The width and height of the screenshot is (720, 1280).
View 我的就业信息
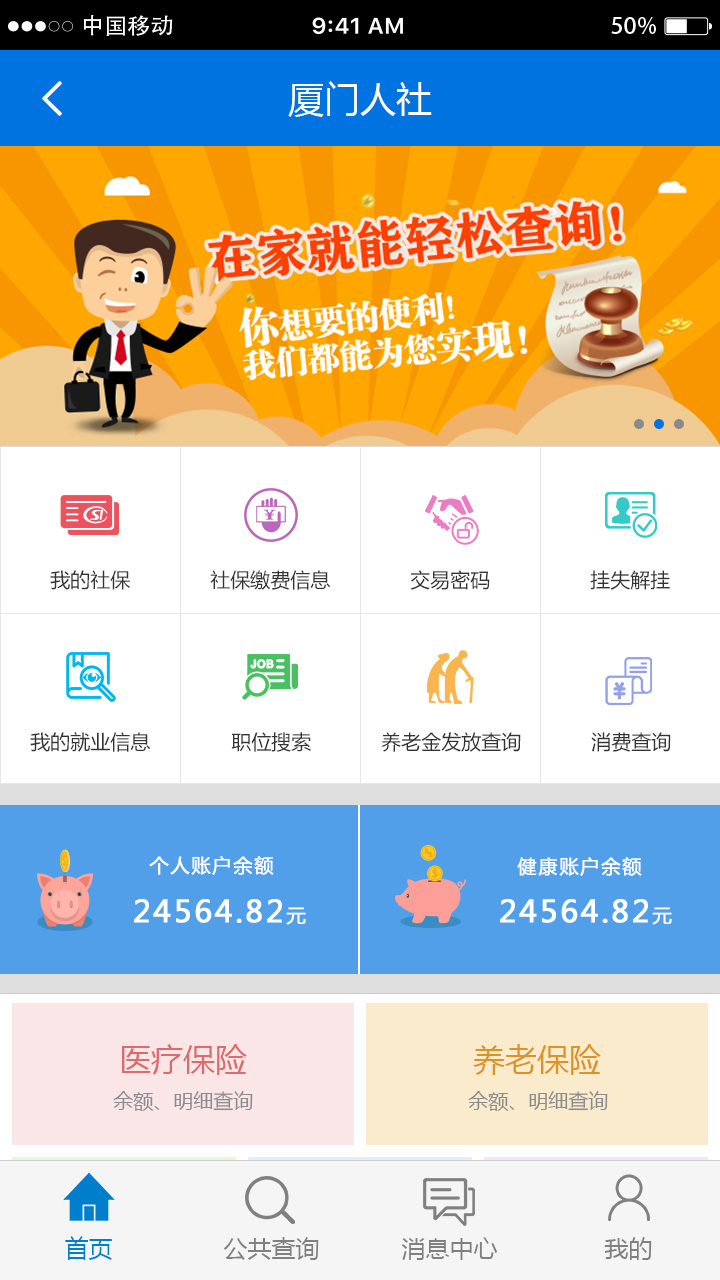pos(90,698)
